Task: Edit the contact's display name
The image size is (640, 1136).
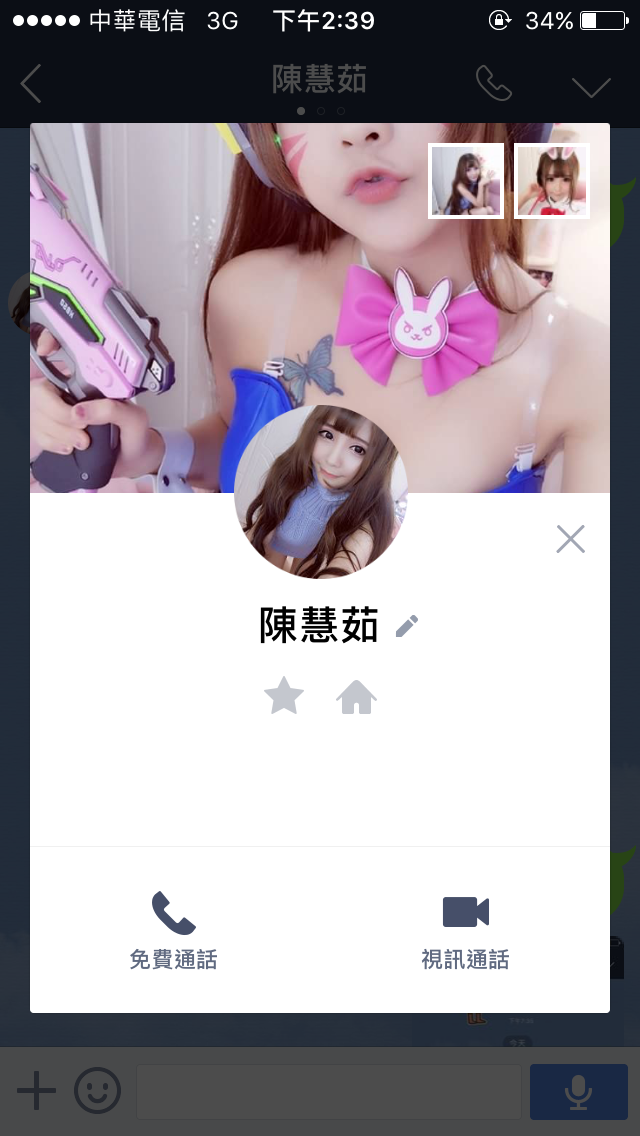Action: coord(406,627)
